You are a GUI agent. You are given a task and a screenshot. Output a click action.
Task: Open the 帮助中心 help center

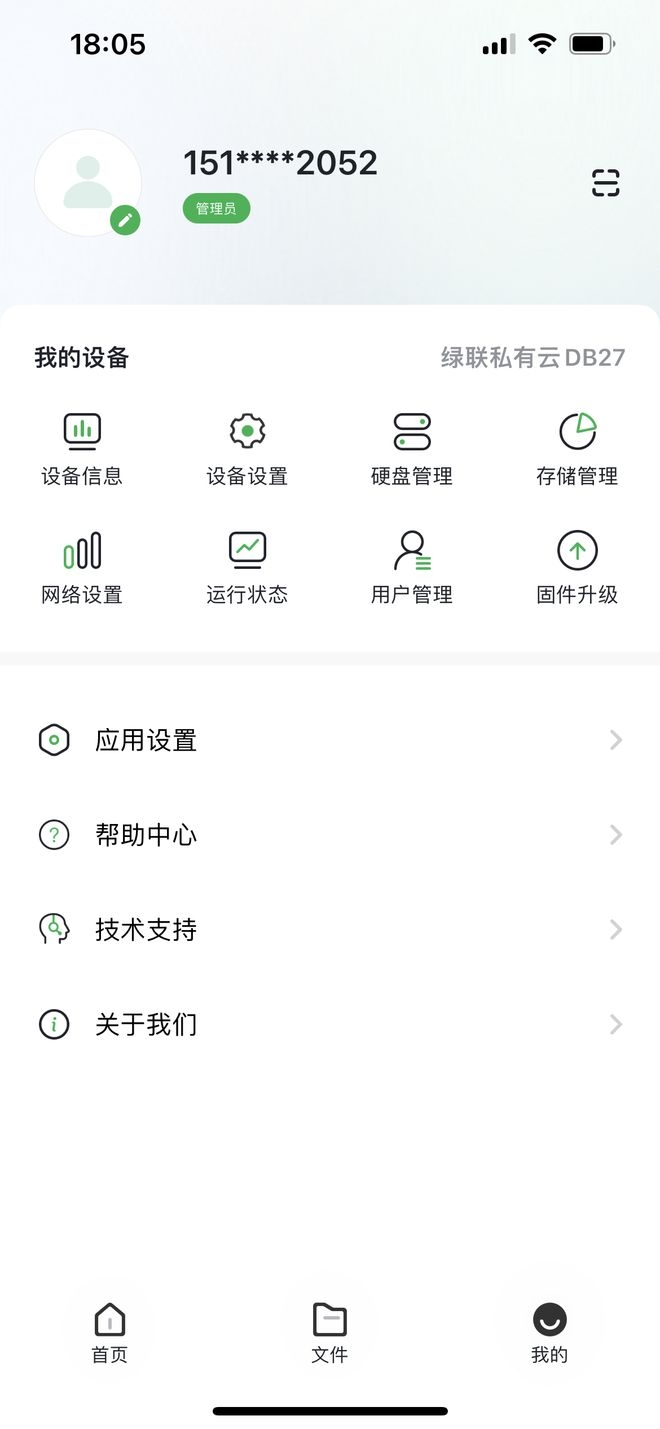(x=330, y=835)
